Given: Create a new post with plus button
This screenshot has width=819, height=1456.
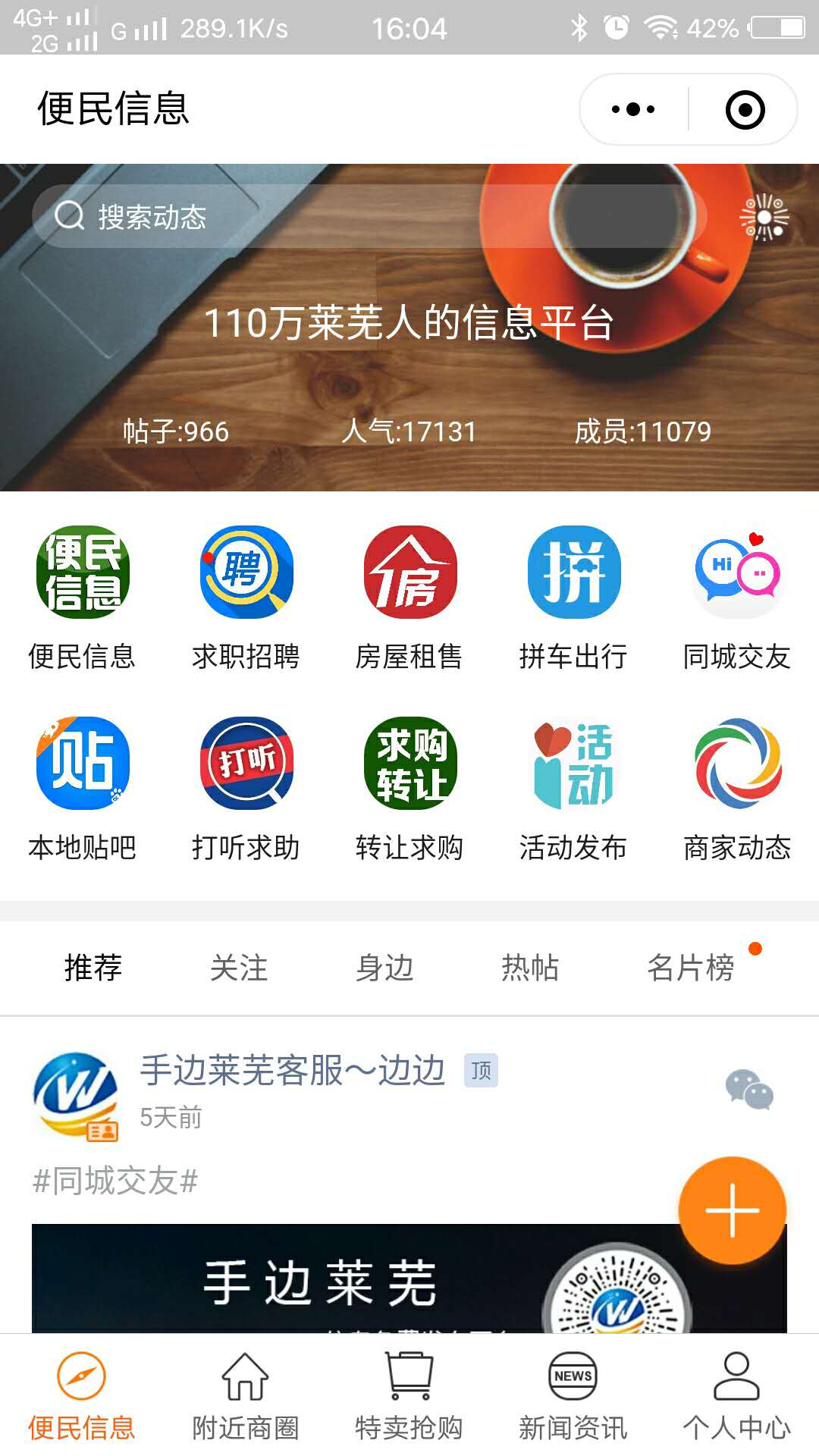Looking at the screenshot, I should click(x=733, y=1210).
